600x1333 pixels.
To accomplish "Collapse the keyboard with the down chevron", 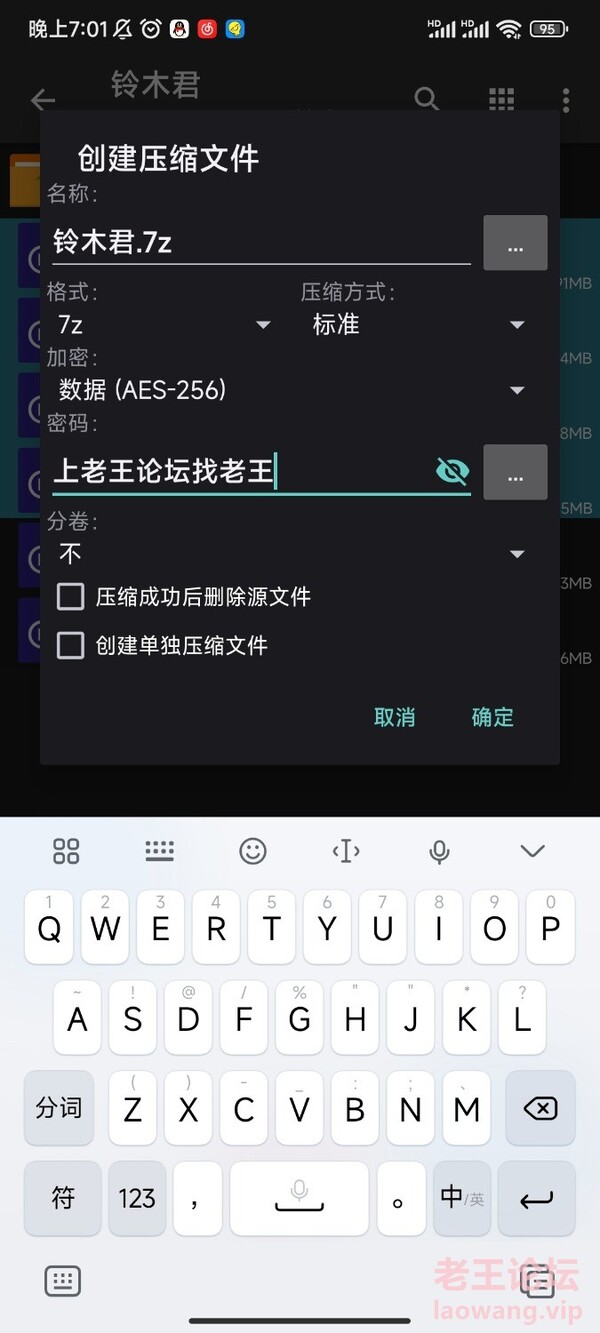I will 532,851.
